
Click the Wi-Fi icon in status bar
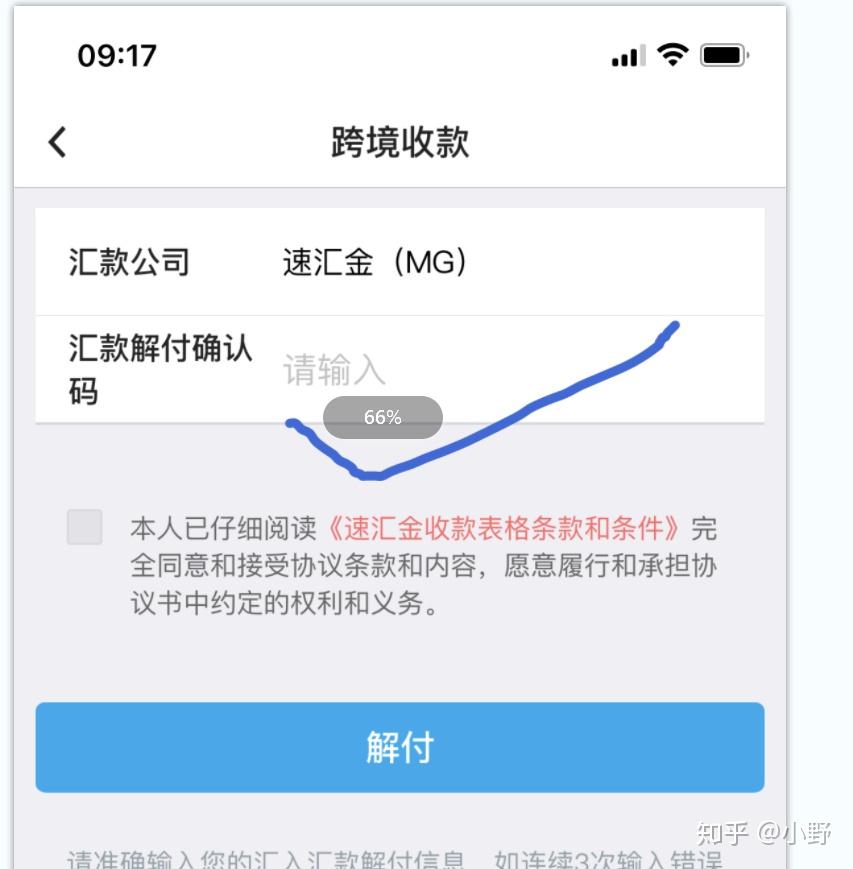tap(673, 57)
